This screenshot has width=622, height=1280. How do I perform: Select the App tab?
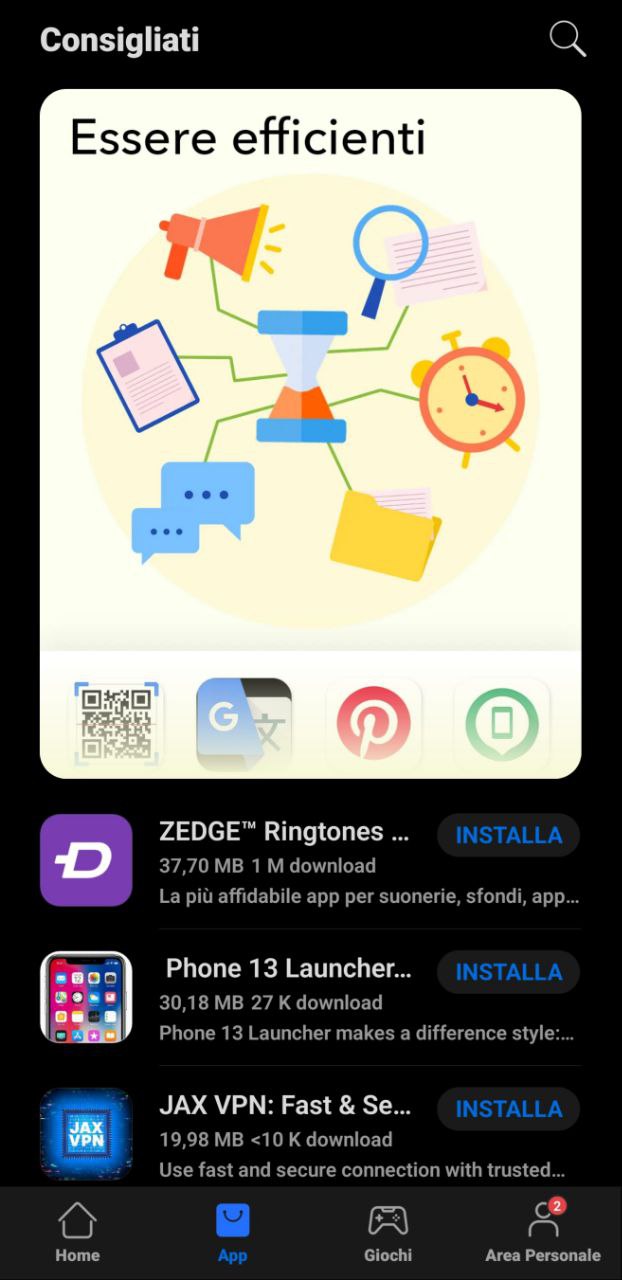pyautogui.click(x=233, y=1232)
